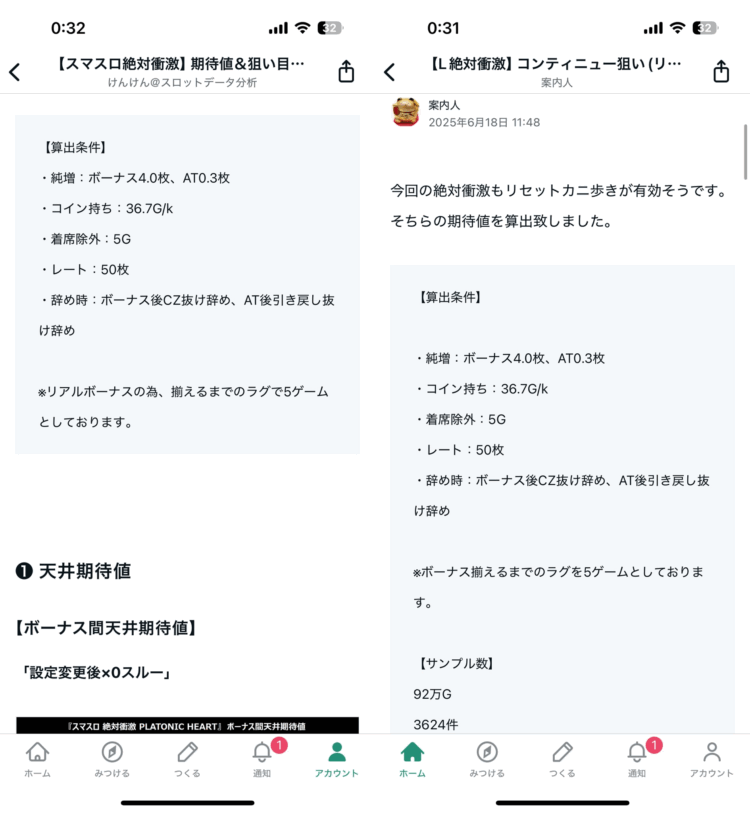Share the L 絶対衝激 コンティニュー狙い article
750x813 pixels.
[721, 72]
